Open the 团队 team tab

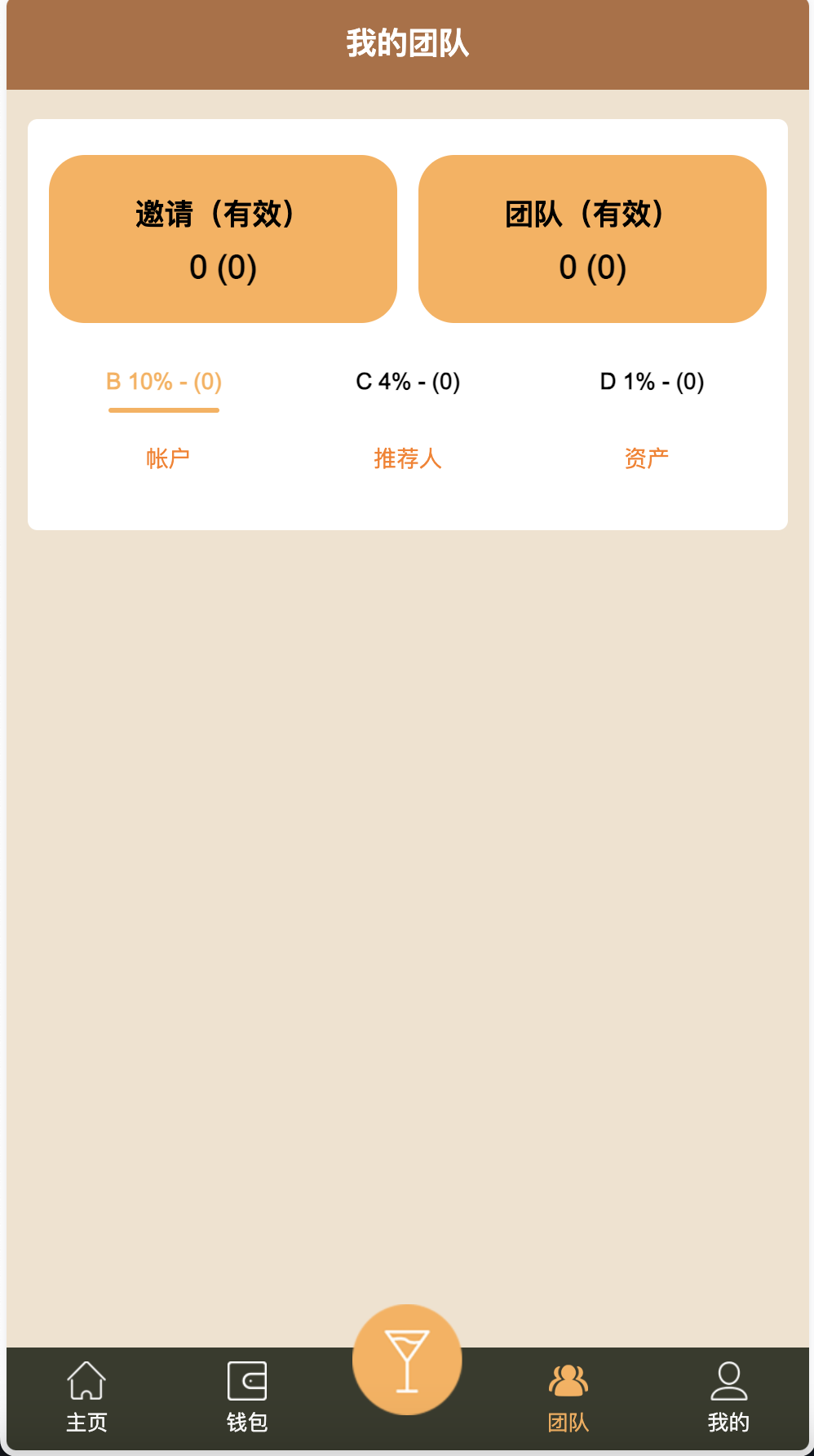[568, 1398]
